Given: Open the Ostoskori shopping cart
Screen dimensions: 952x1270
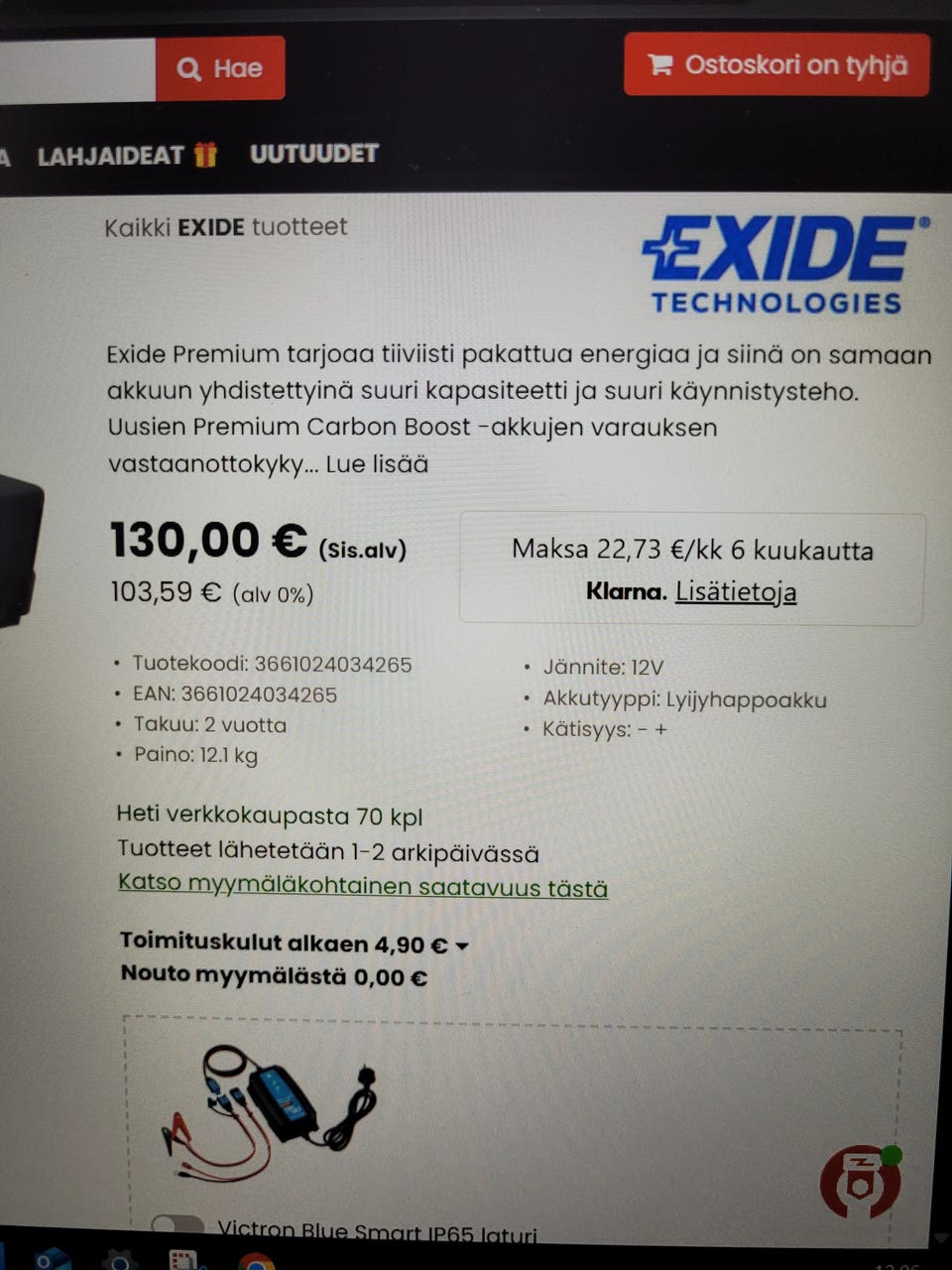Looking at the screenshot, I should pos(776,65).
